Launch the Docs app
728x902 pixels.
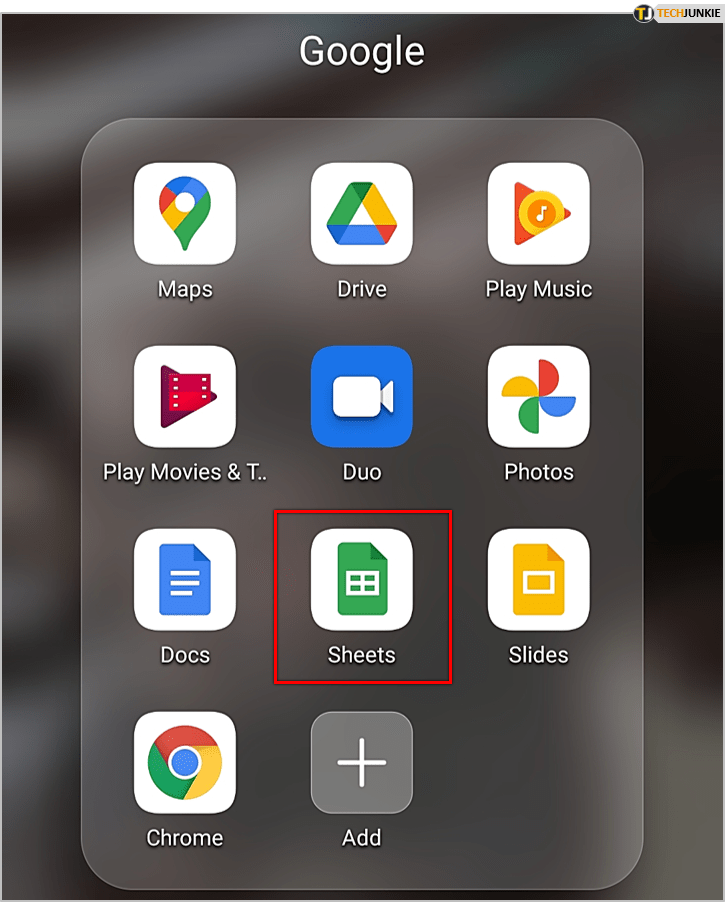click(x=185, y=580)
